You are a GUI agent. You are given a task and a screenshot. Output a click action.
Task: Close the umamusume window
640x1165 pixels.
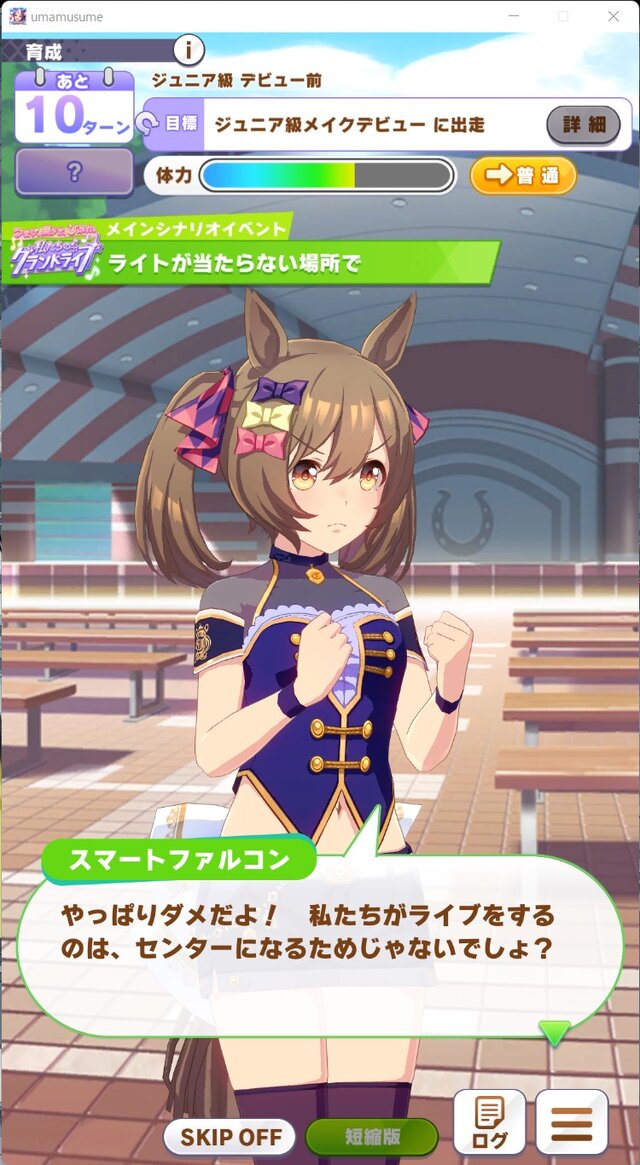pyautogui.click(x=613, y=16)
